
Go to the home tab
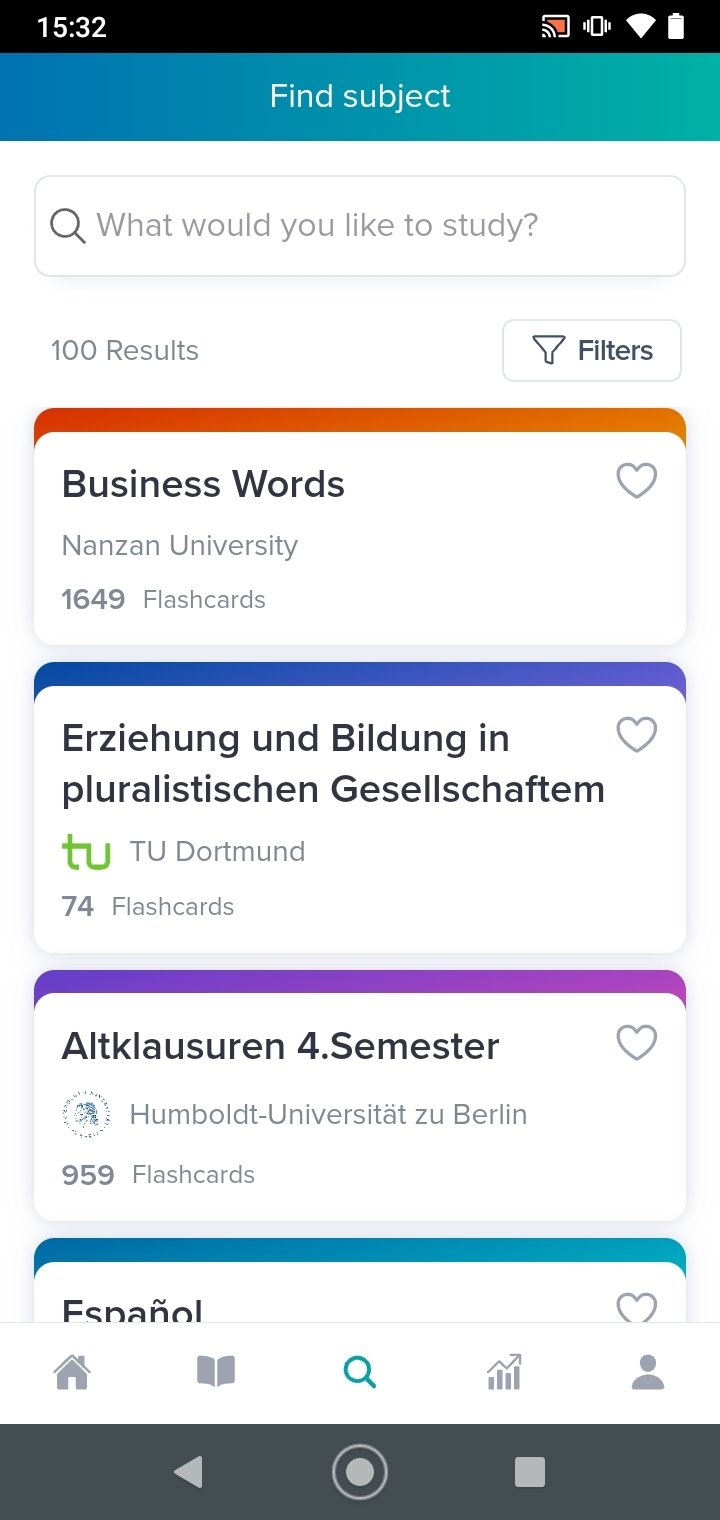pyautogui.click(x=72, y=1372)
